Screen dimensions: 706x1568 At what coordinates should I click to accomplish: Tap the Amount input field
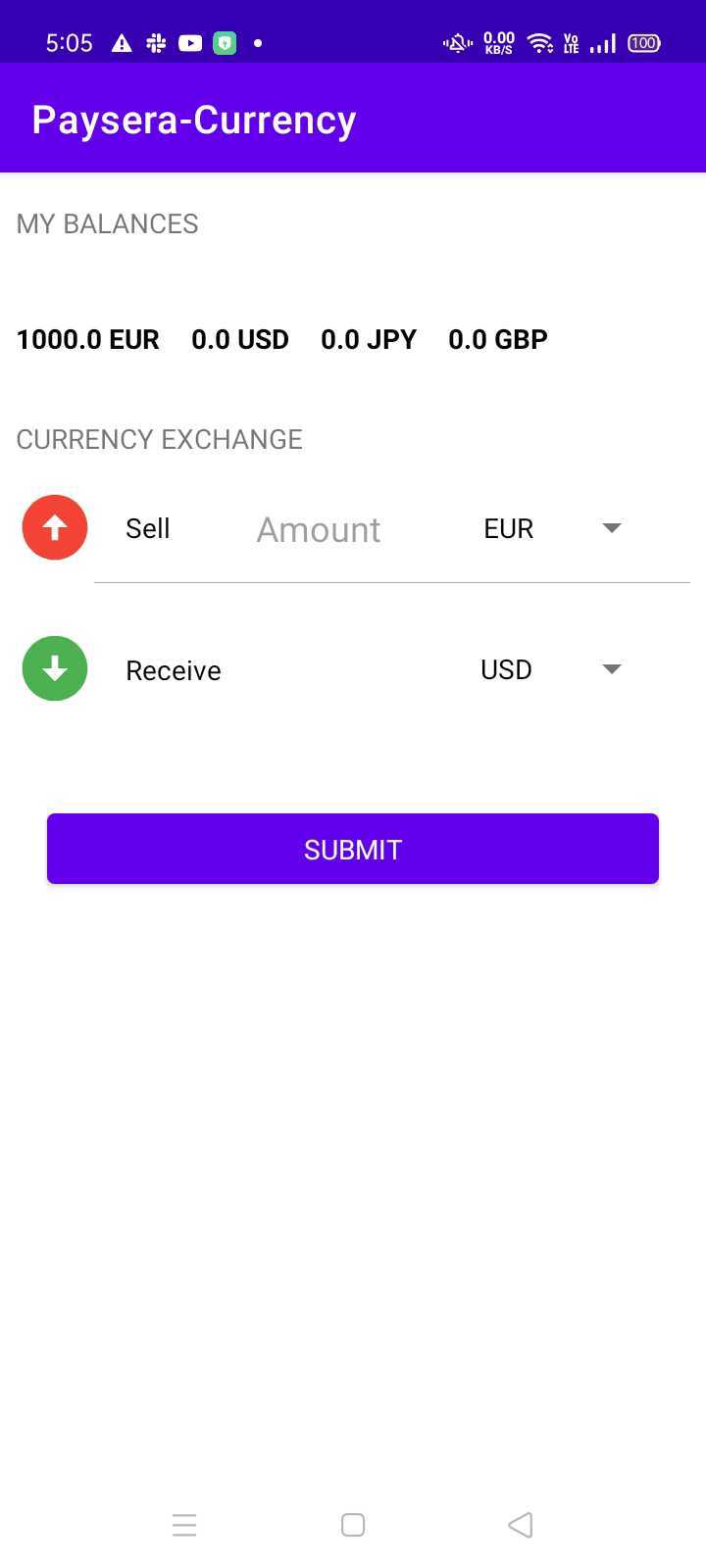[x=318, y=529]
